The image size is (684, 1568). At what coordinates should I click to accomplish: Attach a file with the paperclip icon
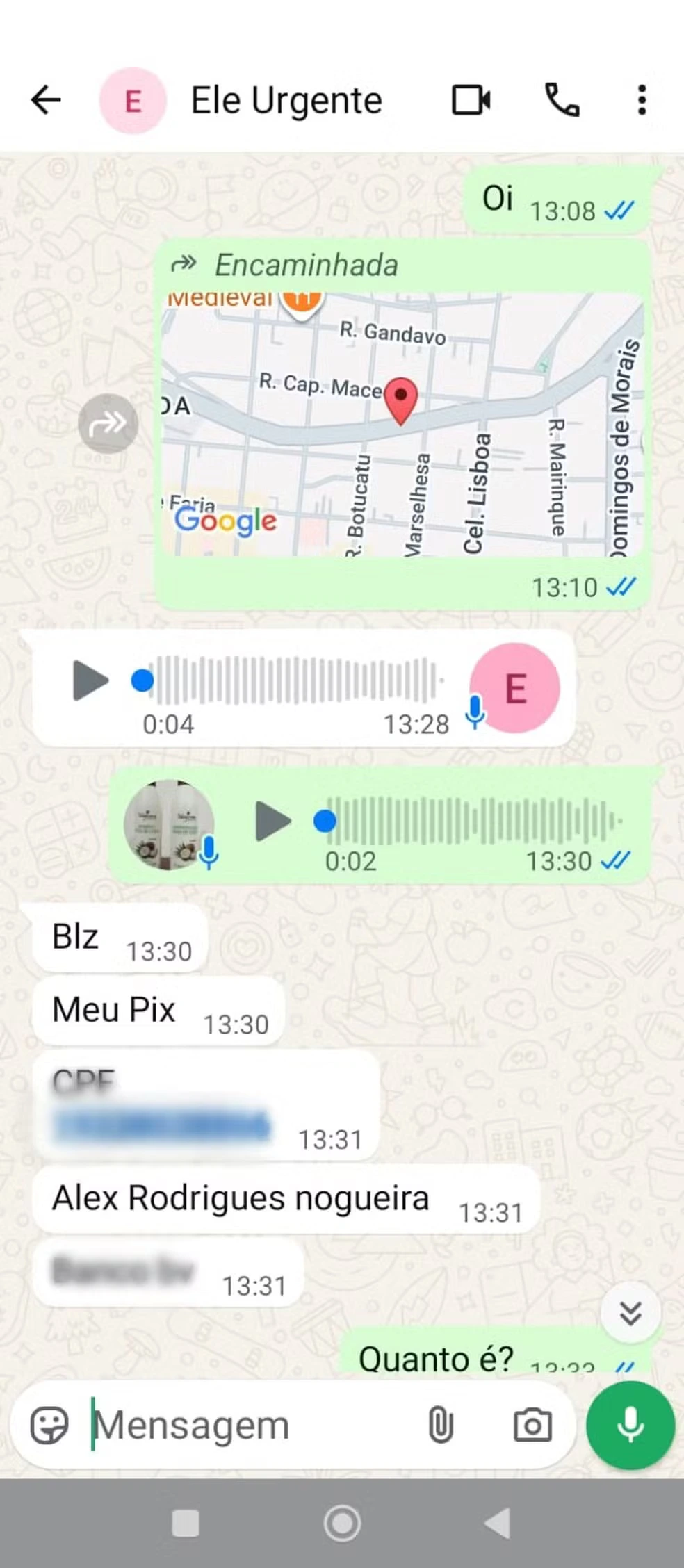click(x=441, y=1426)
